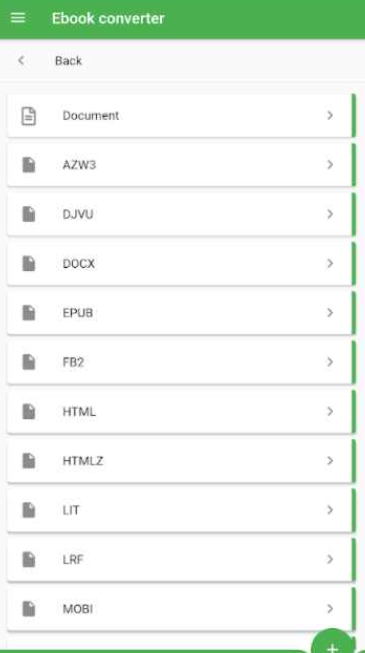The height and width of the screenshot is (653, 365).
Task: Choose the DJVU format row
Action: pyautogui.click(x=181, y=214)
